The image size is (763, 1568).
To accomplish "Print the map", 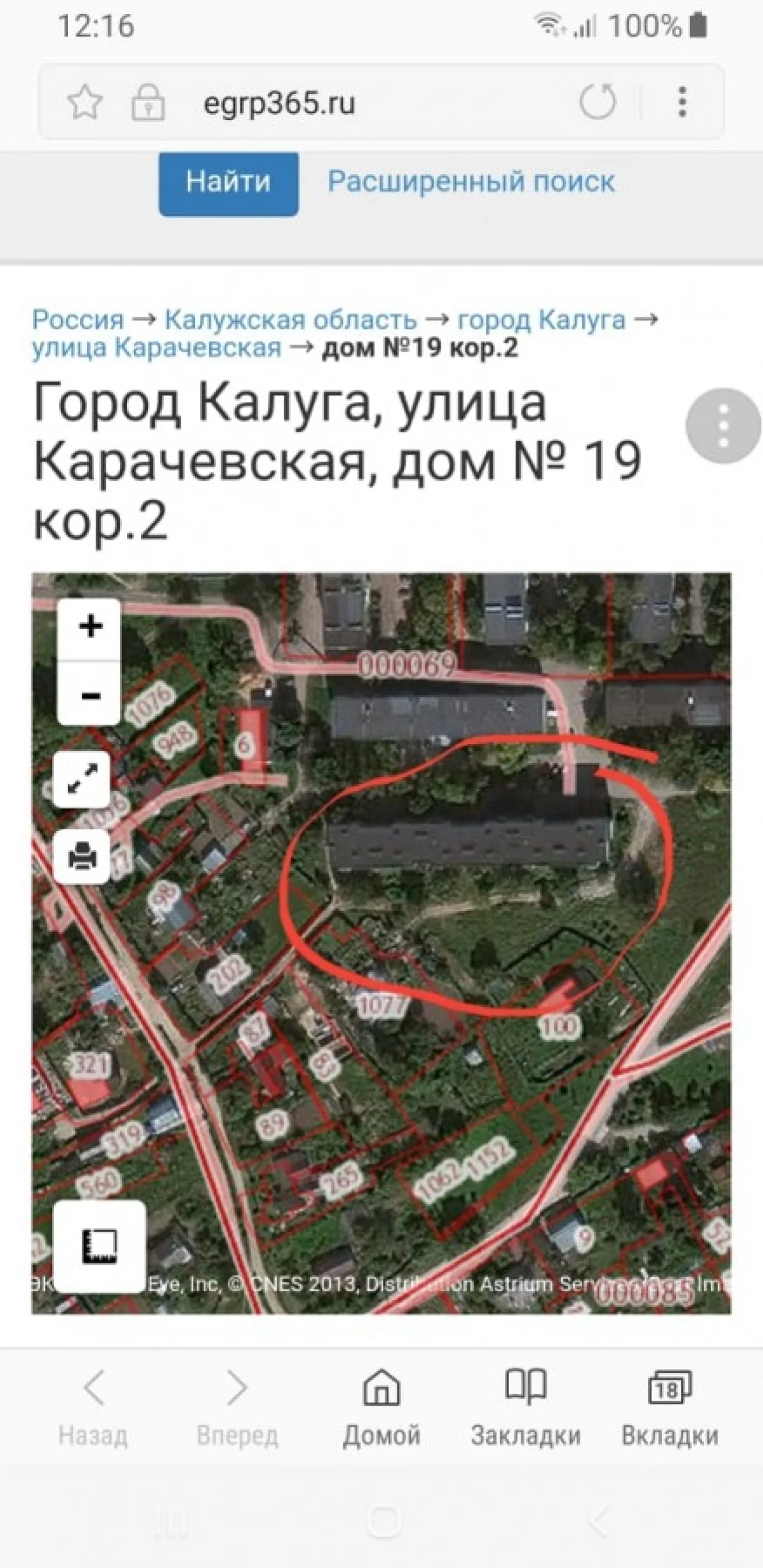I will (x=83, y=858).
